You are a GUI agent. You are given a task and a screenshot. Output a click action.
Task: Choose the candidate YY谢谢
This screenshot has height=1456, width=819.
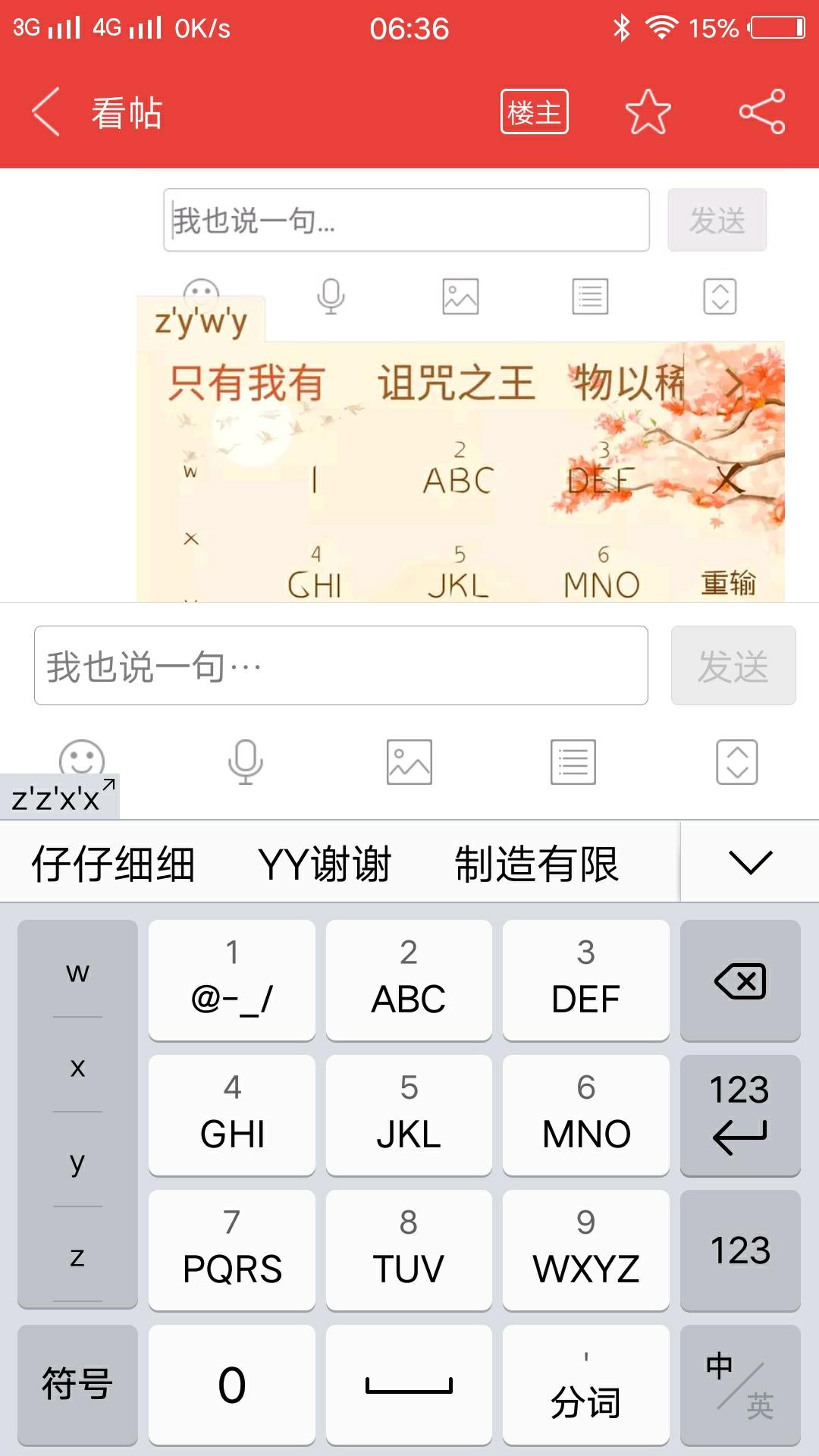point(324,864)
